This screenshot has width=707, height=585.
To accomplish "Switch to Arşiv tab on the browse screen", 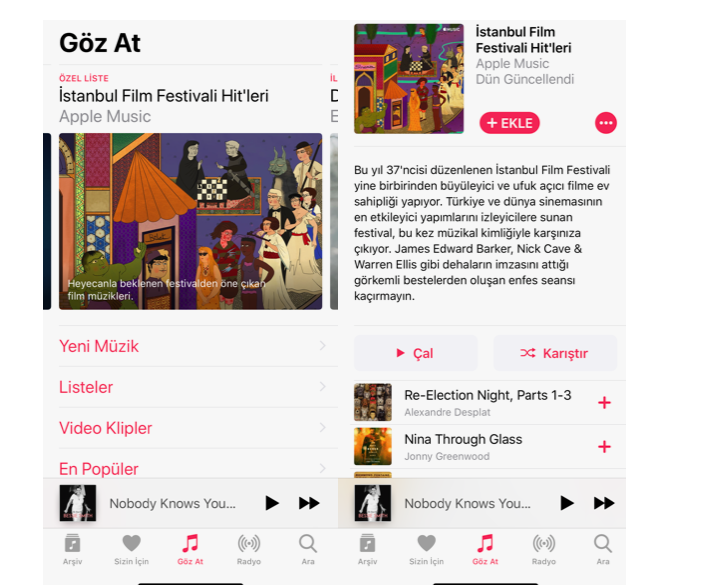I will [72, 548].
